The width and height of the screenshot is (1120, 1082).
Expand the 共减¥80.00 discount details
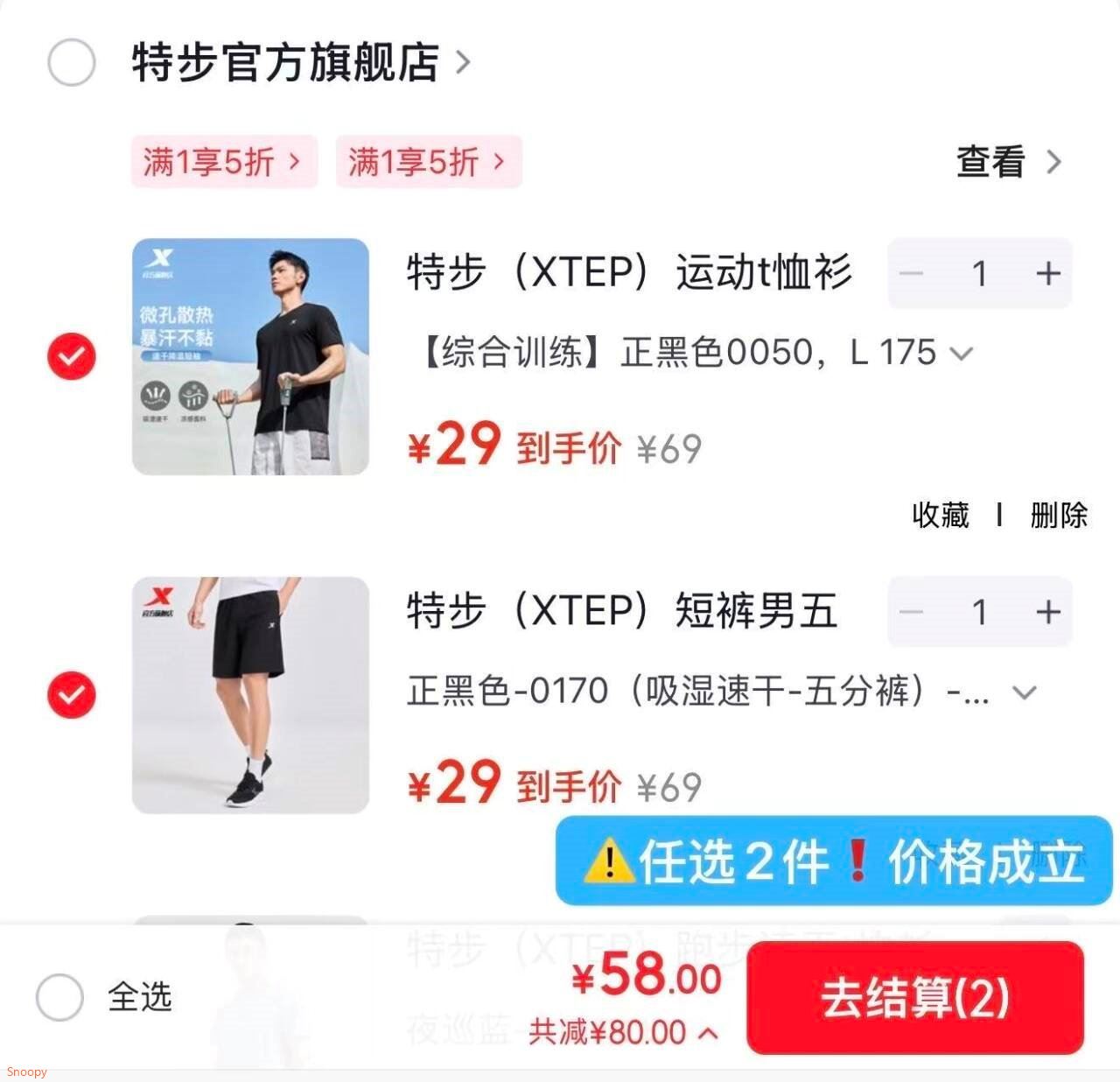coord(623,1033)
